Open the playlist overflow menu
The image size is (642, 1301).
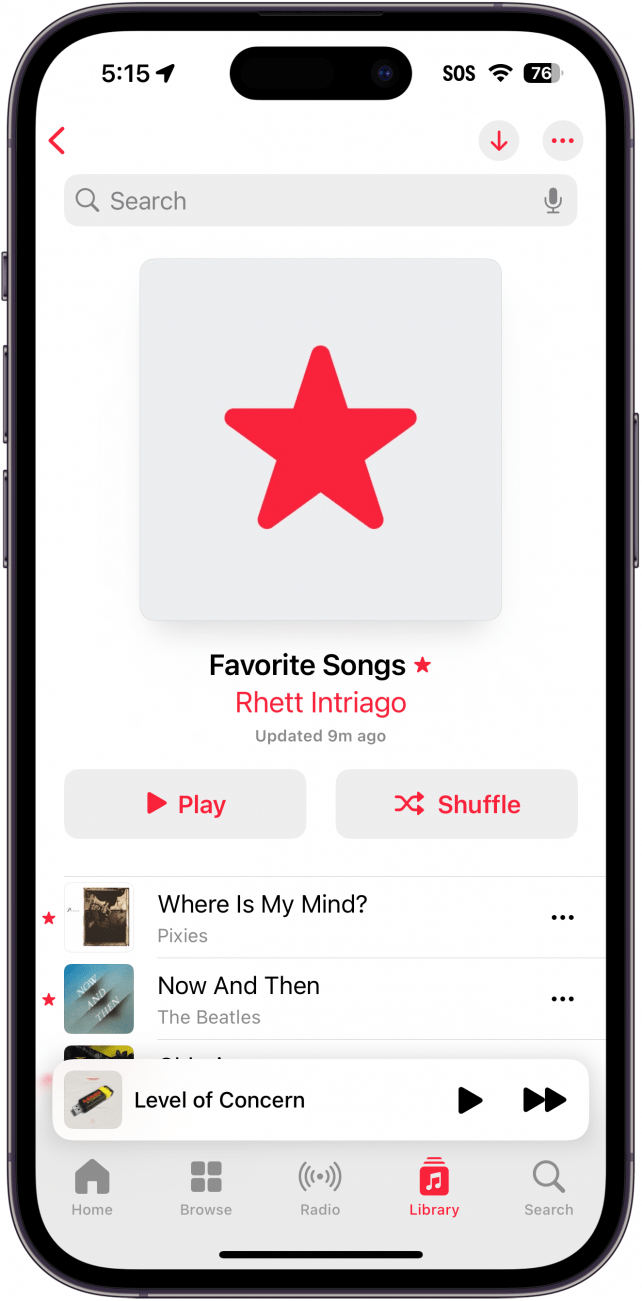[x=563, y=141]
